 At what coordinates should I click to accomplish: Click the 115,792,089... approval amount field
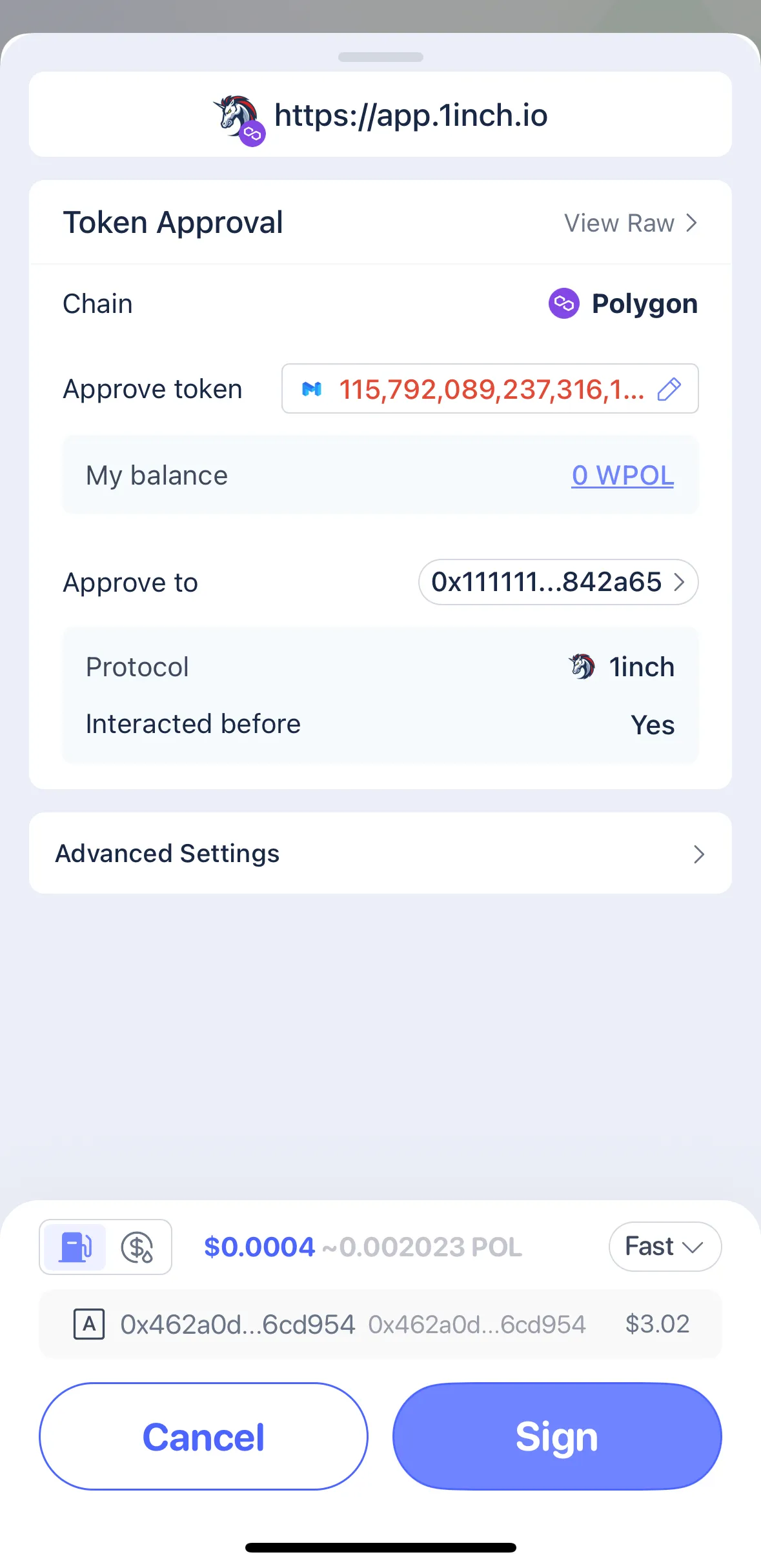491,388
